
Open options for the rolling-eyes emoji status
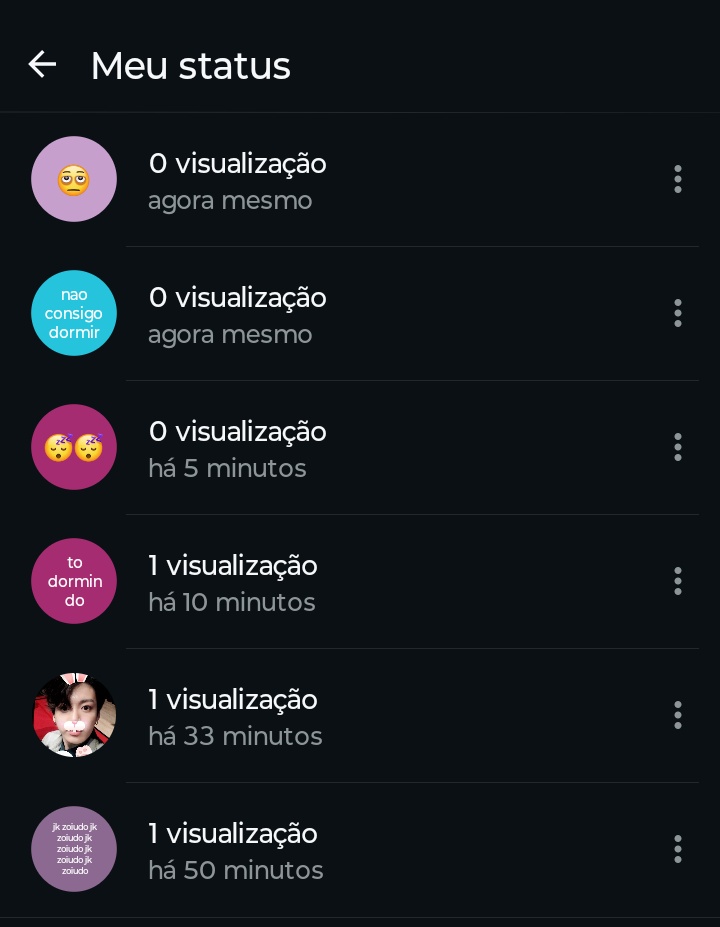tap(678, 180)
